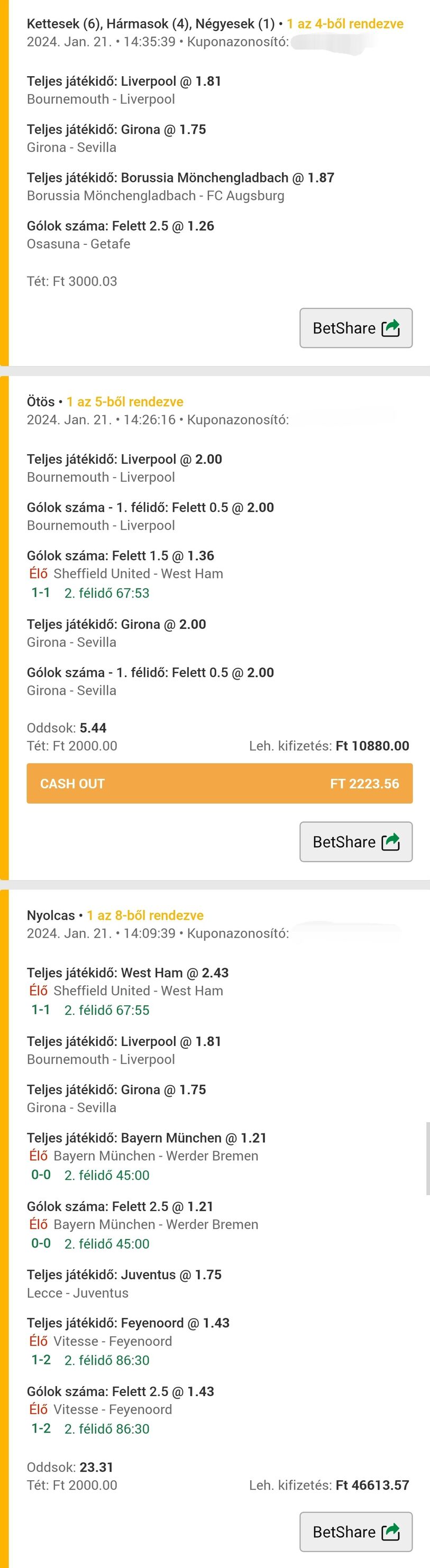Open BetShare for the Nyolcas bet slip
This screenshot has height=1568, width=430.
click(x=356, y=1532)
